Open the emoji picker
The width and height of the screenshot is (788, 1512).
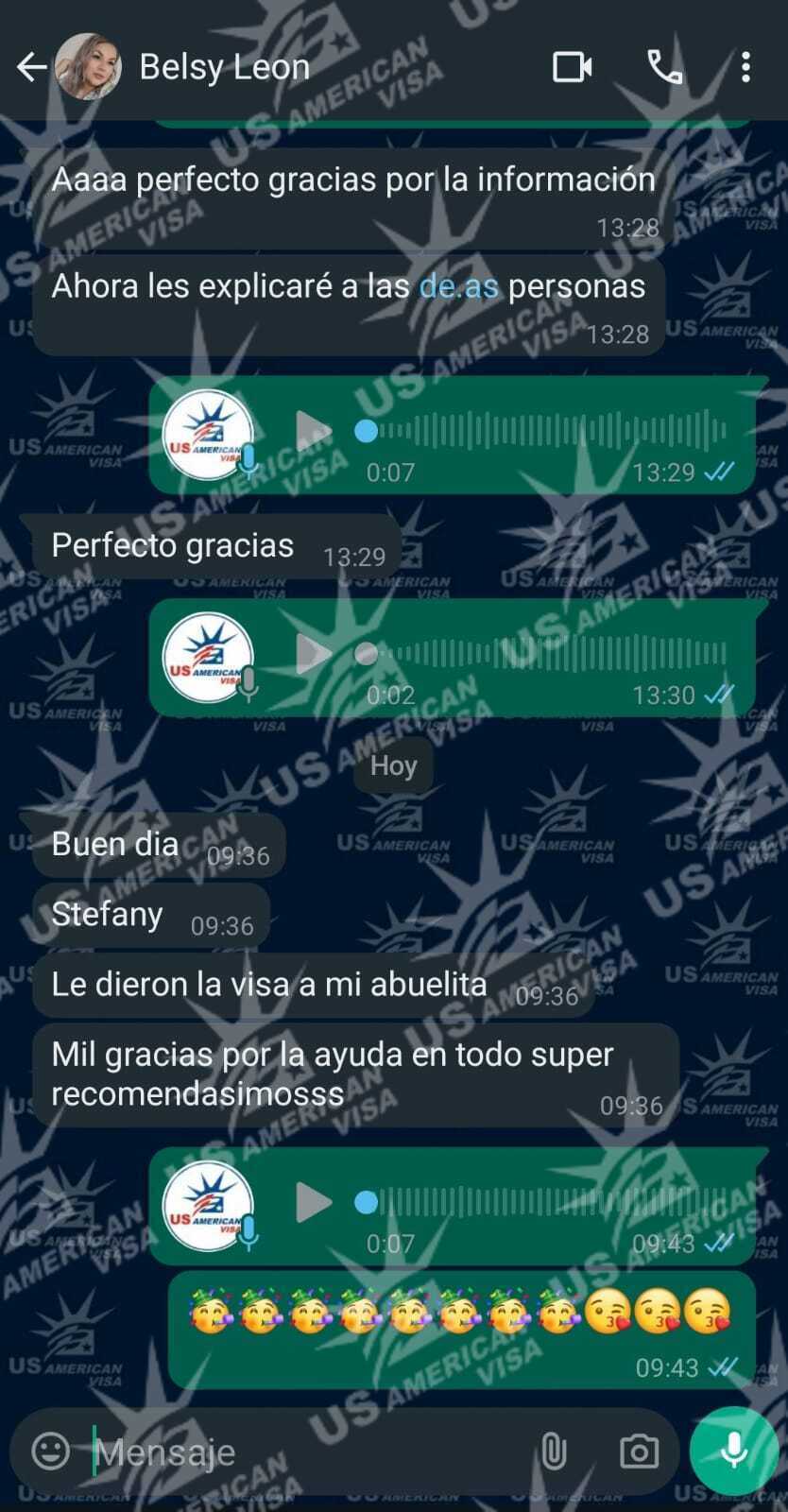click(51, 1451)
